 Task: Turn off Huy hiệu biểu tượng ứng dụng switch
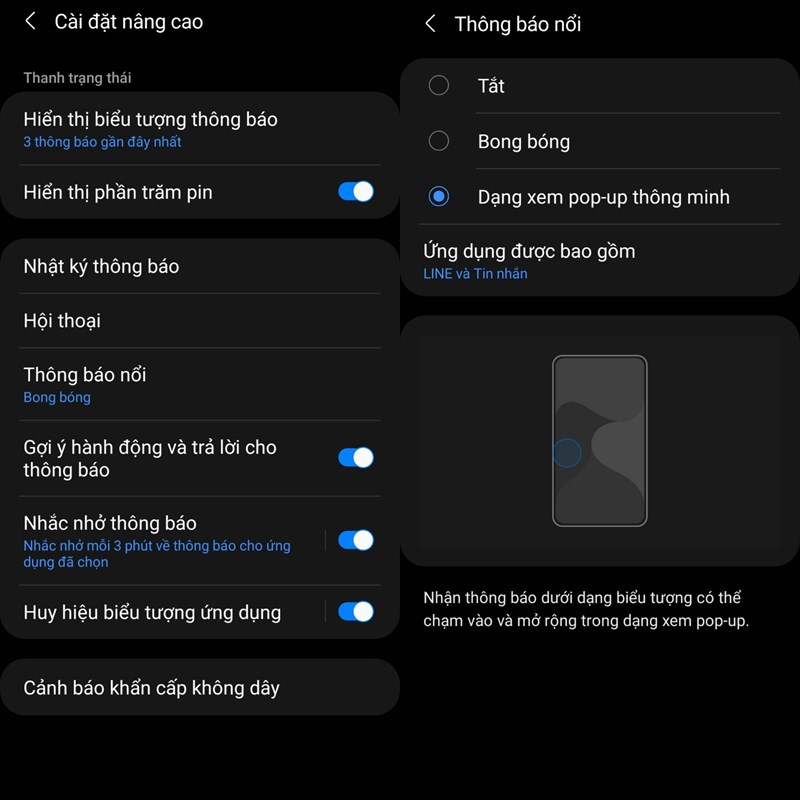click(355, 612)
